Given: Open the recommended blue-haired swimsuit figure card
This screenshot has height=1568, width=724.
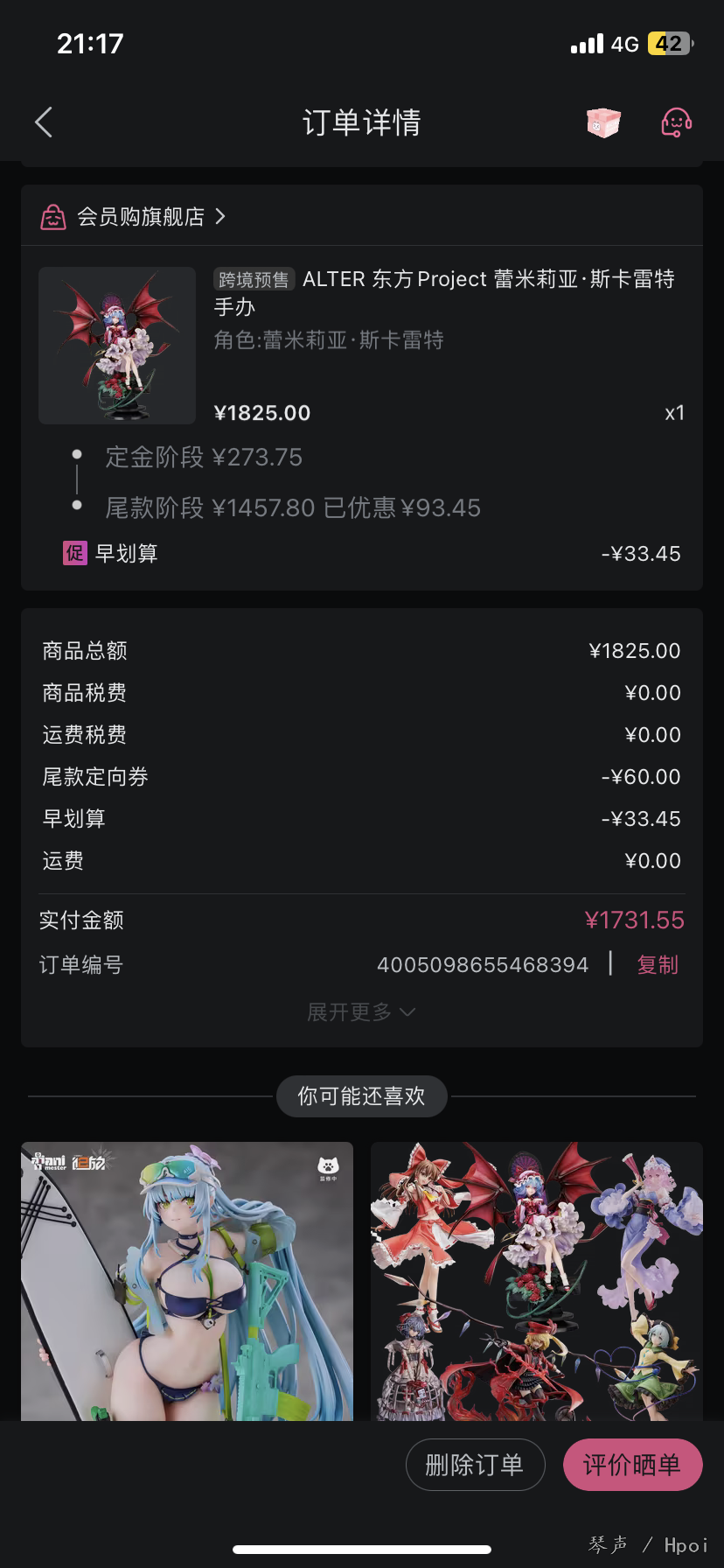Looking at the screenshot, I should [x=187, y=1281].
